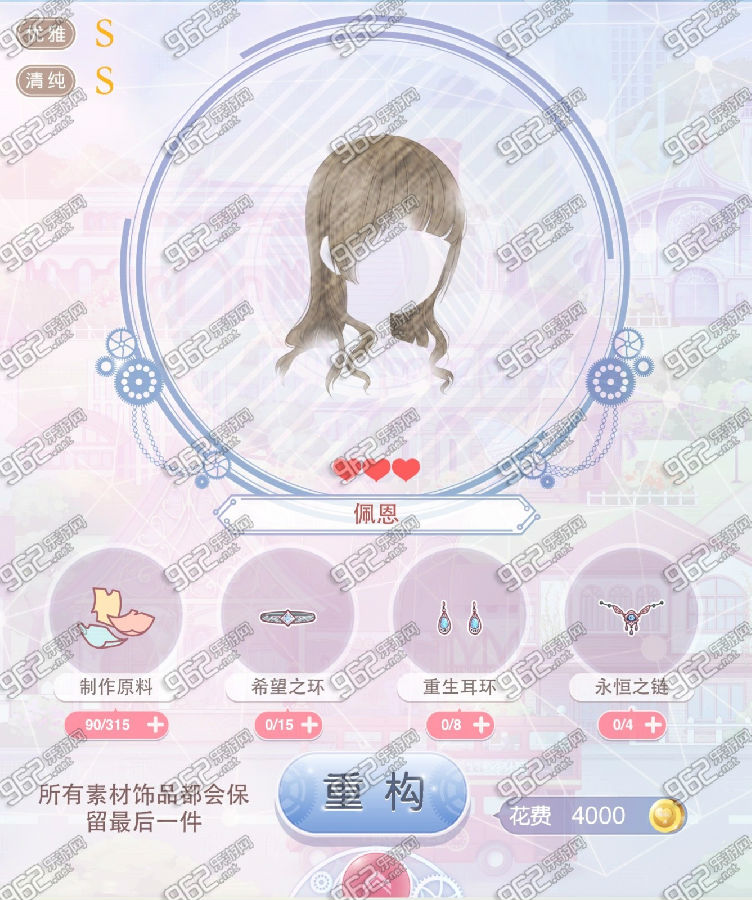
Task: Add 永恒之链 via the plus button
Action: click(653, 725)
